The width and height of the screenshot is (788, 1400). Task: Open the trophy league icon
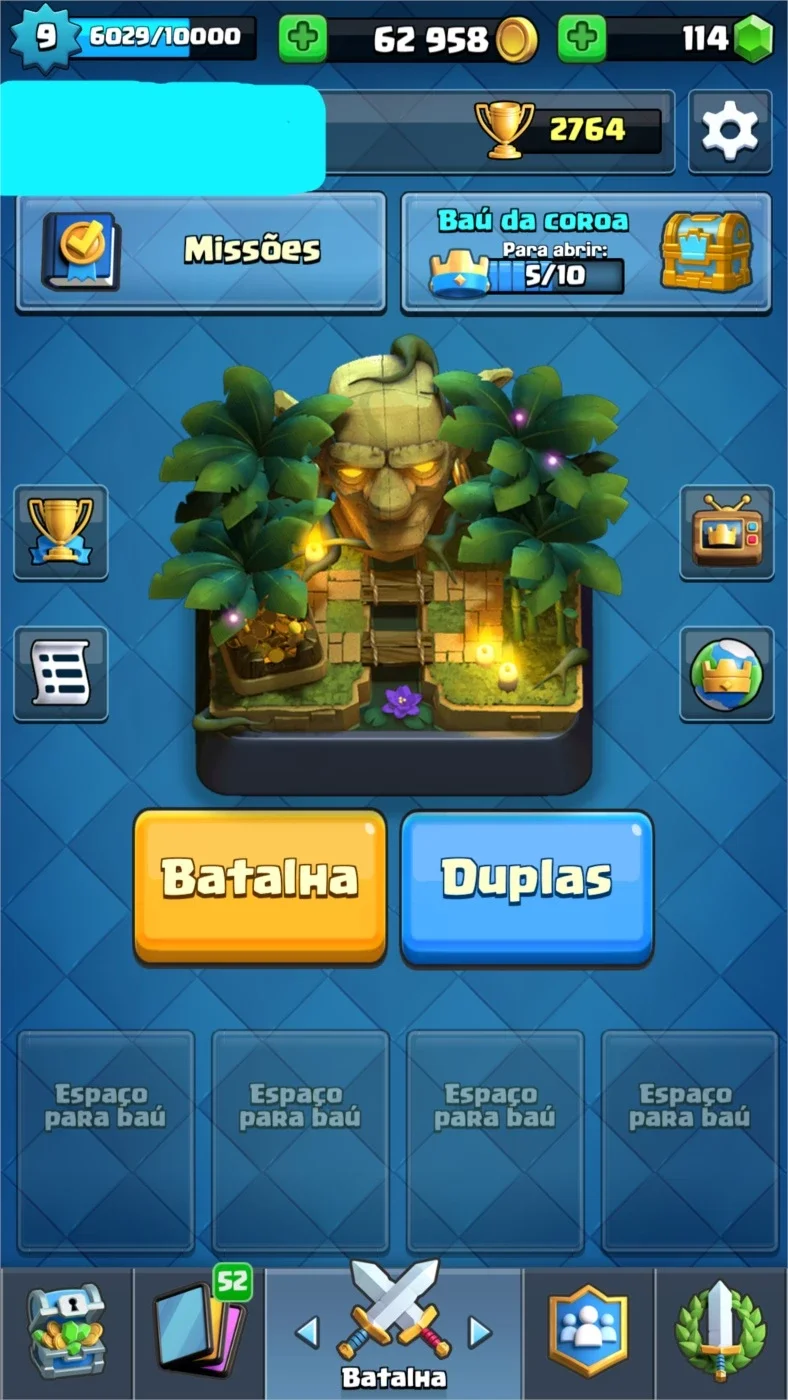point(61,532)
